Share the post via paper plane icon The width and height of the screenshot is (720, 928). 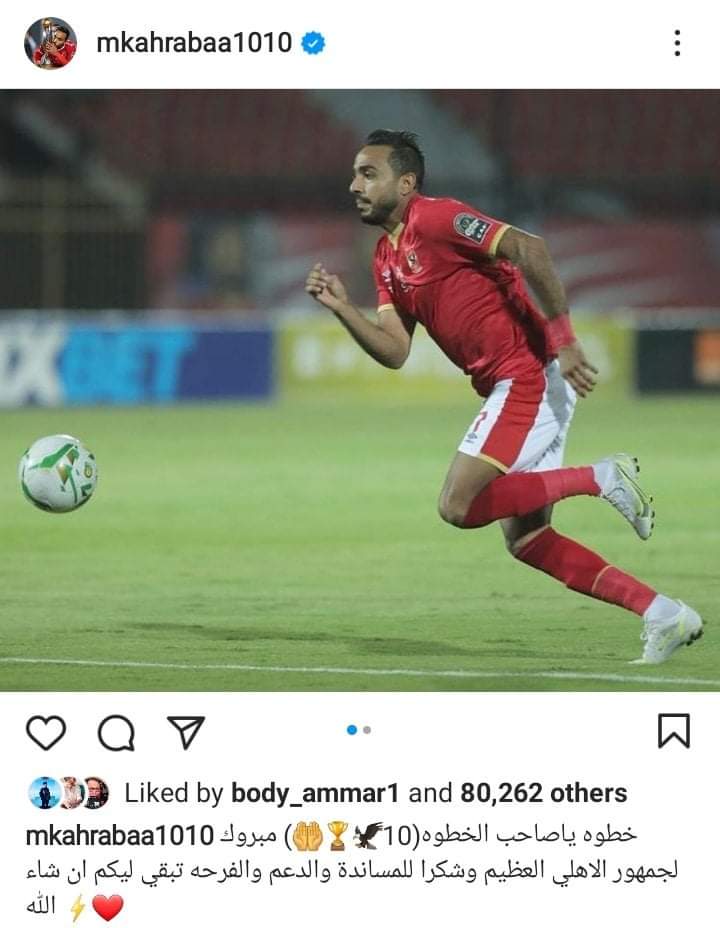185,732
